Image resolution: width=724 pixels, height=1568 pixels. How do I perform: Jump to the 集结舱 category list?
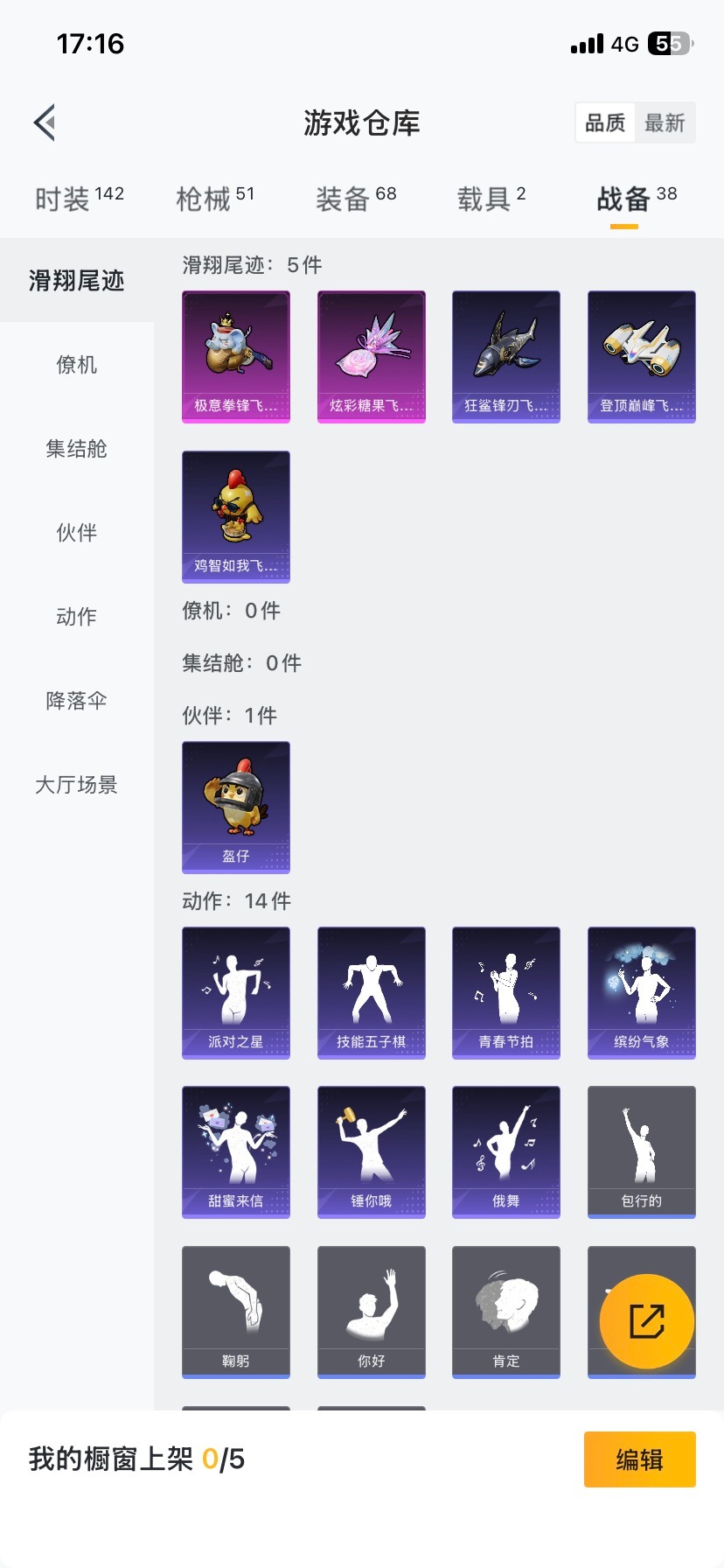[77, 449]
